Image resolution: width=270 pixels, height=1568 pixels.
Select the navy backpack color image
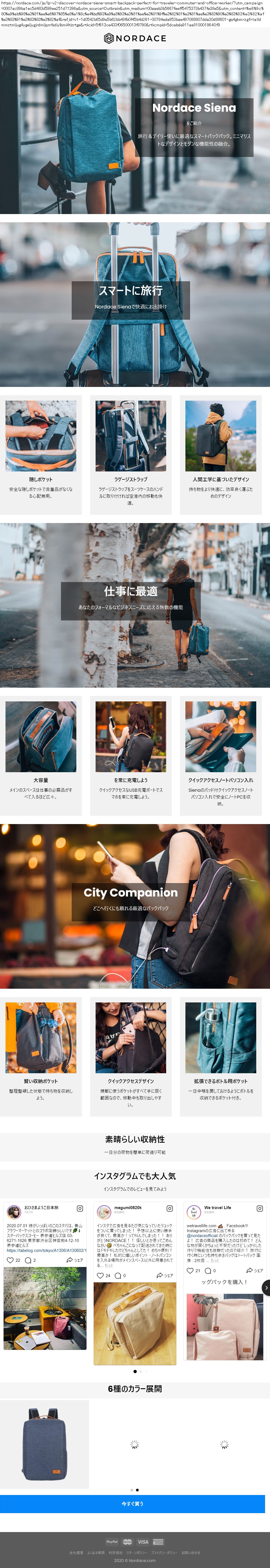44,1443
